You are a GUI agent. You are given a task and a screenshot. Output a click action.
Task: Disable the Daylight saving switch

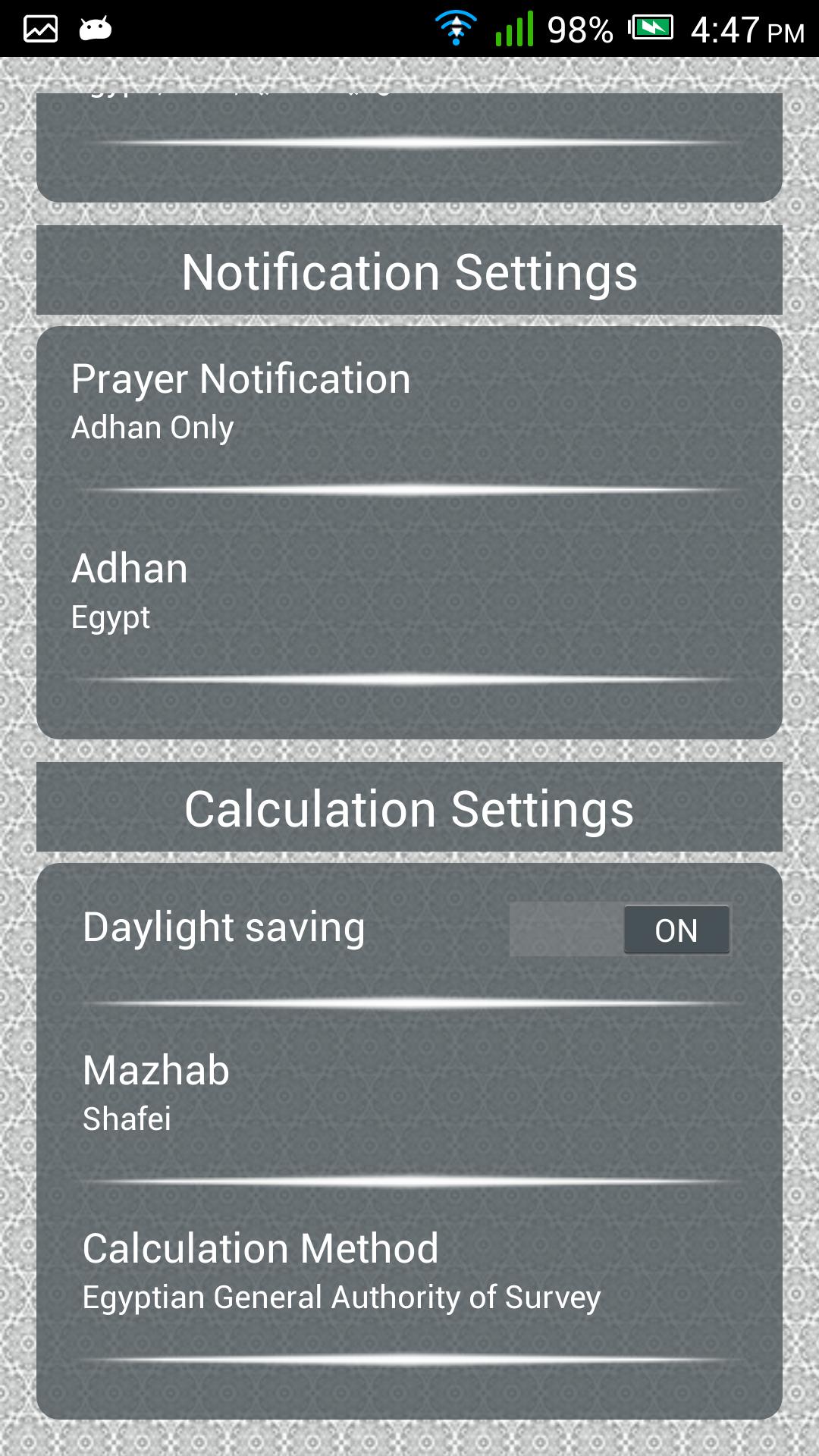pos(675,929)
